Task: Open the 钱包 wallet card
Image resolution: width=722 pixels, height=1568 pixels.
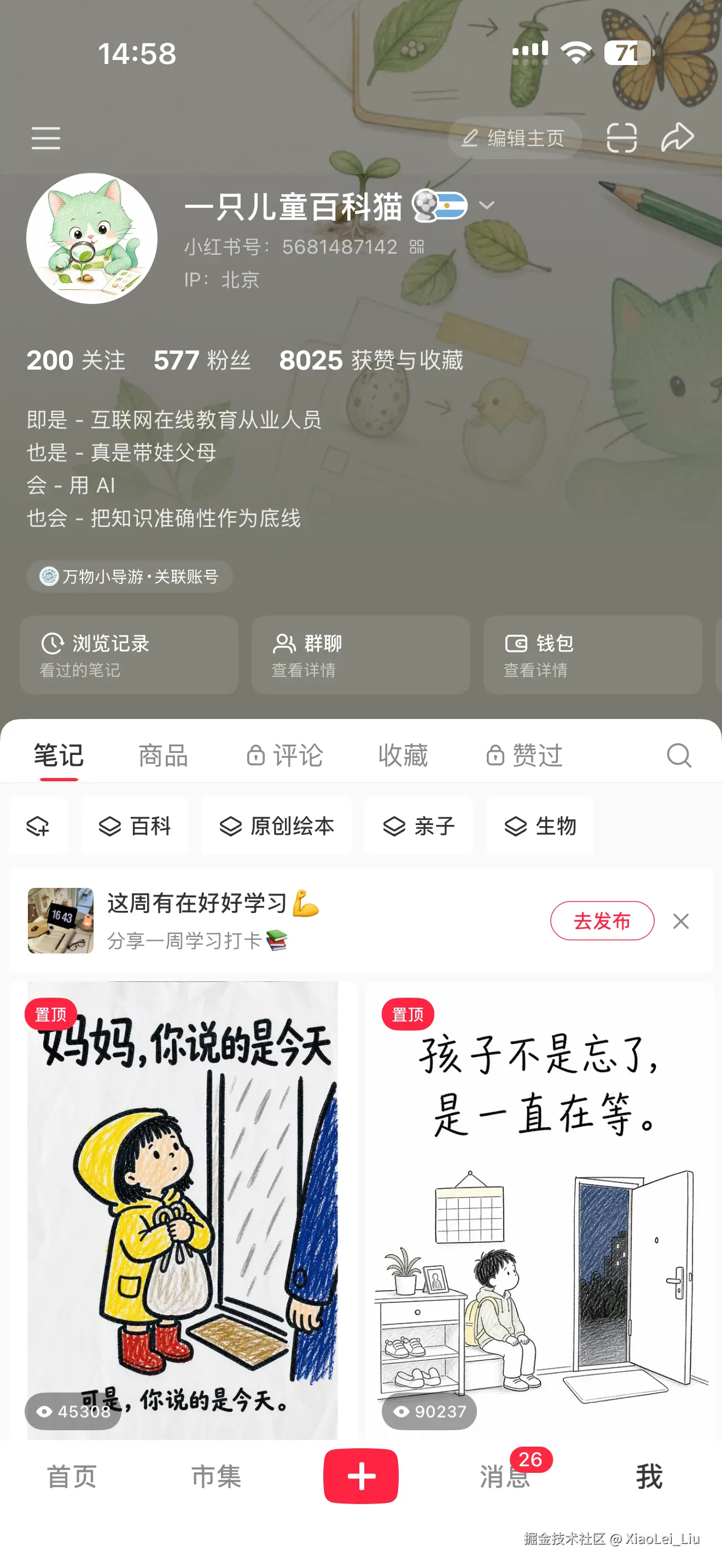Action: (592, 655)
